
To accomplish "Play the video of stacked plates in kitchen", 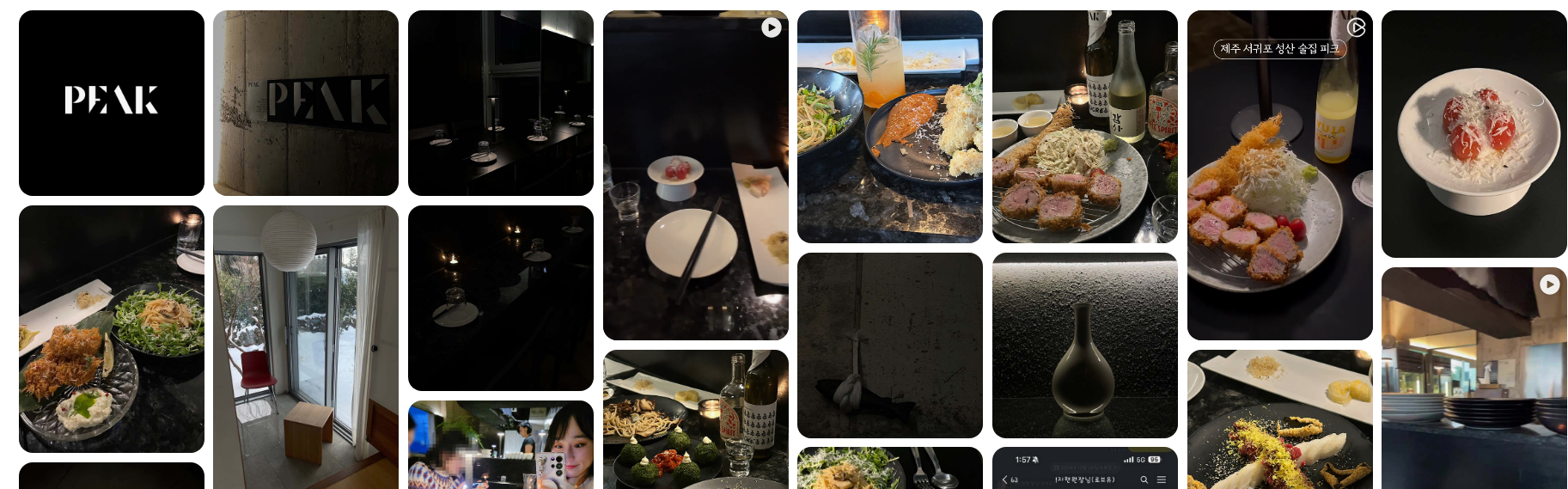I will tap(1474, 378).
